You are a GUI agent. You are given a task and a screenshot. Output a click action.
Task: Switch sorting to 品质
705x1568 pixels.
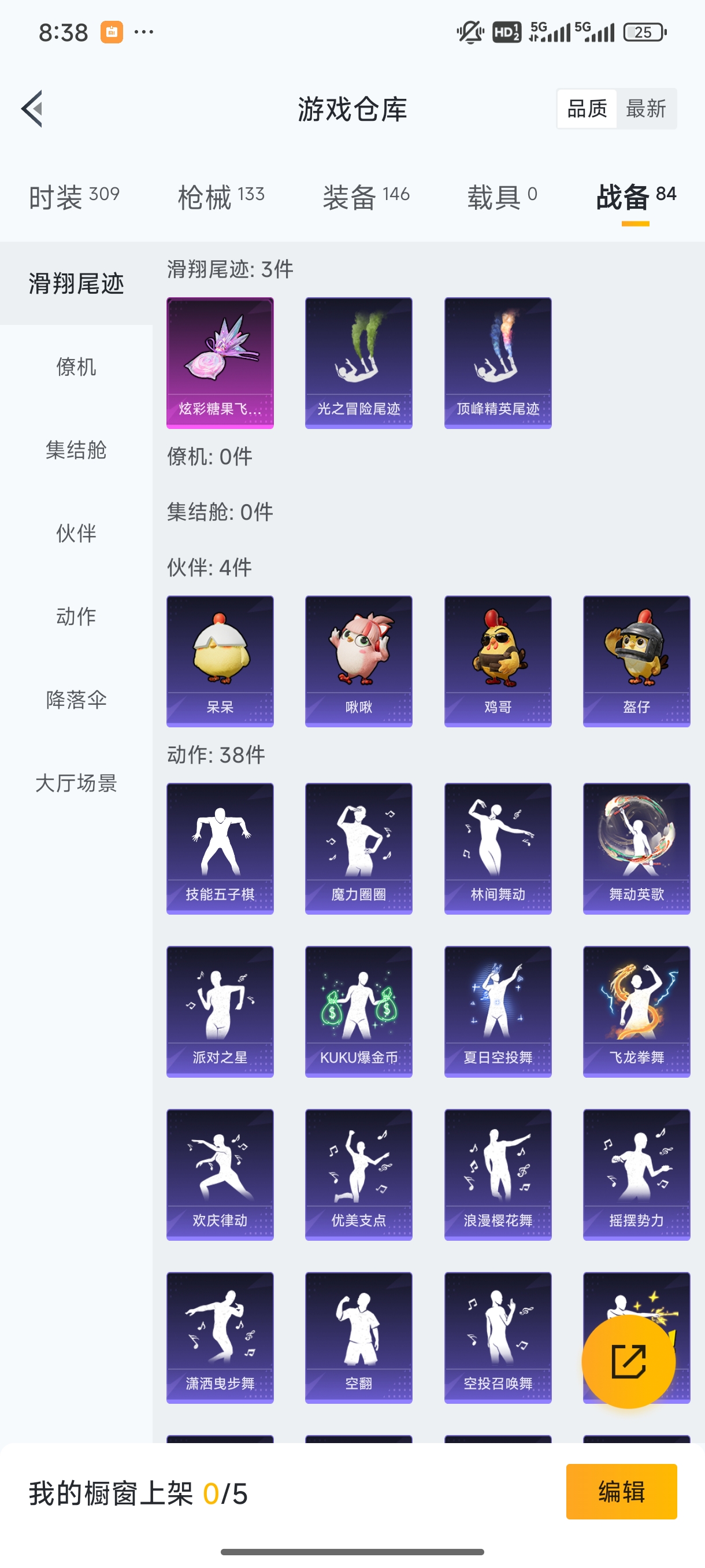(x=587, y=108)
